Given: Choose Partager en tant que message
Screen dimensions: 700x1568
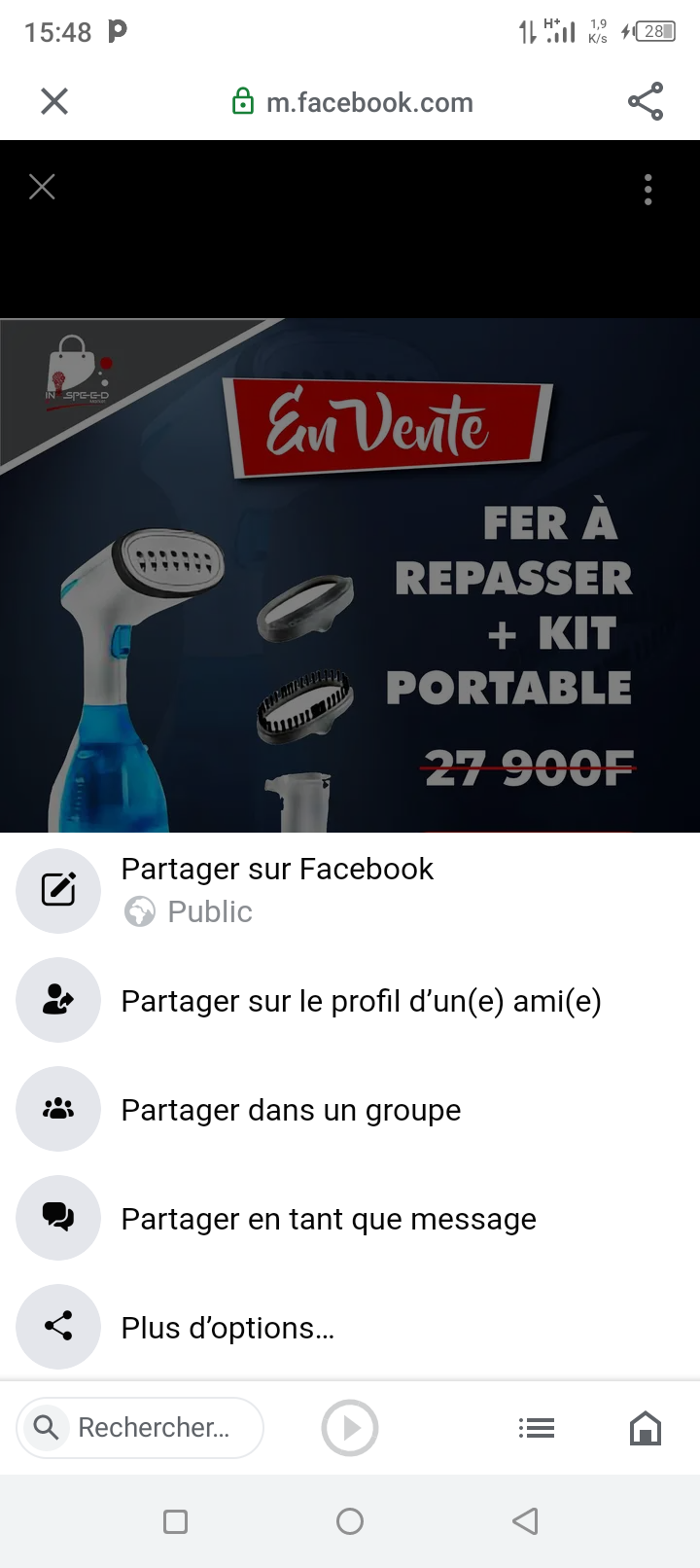Looking at the screenshot, I should click(x=328, y=1219).
